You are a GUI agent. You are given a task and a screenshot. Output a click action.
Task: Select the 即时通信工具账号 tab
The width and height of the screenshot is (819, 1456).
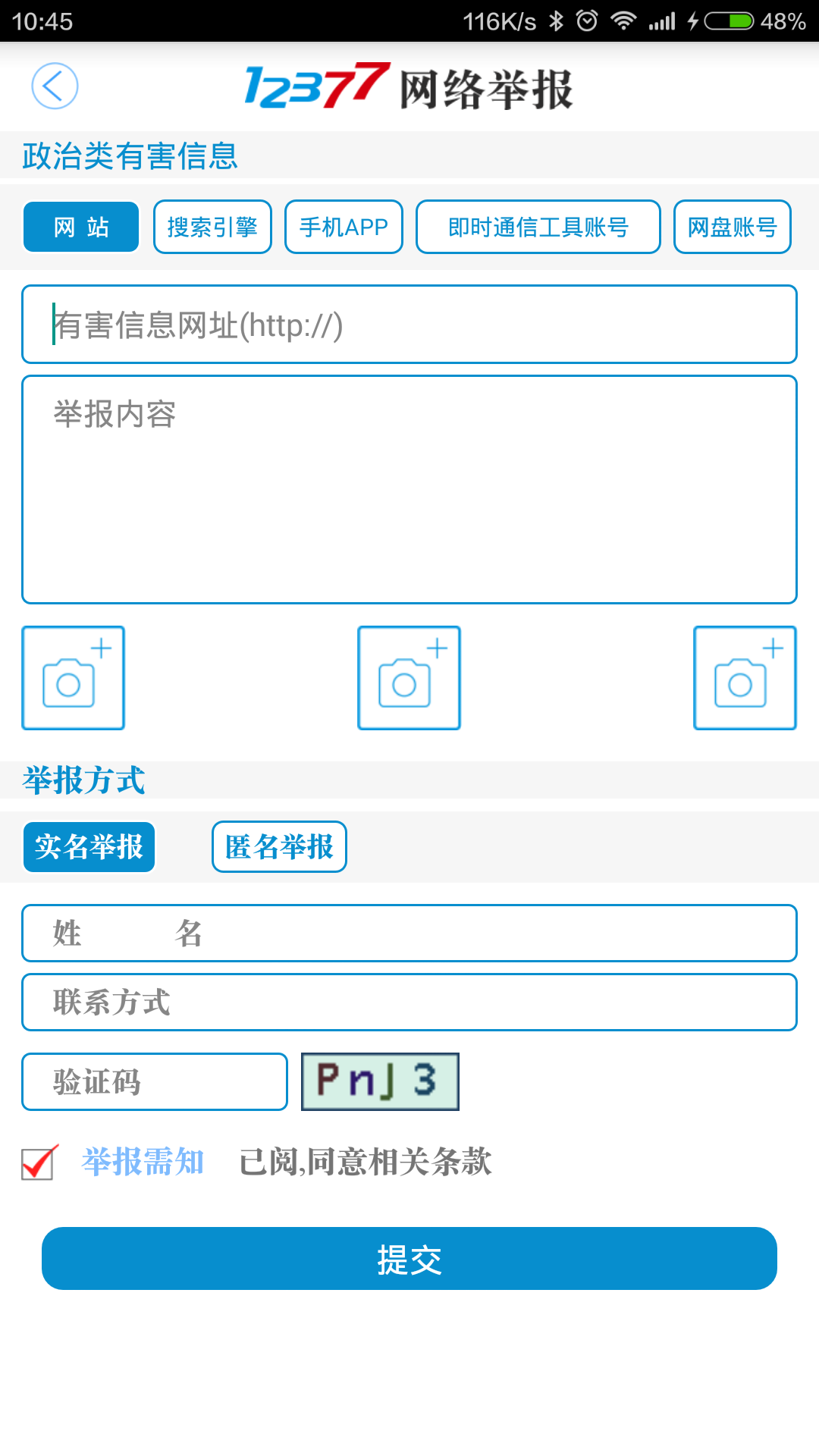point(538,227)
